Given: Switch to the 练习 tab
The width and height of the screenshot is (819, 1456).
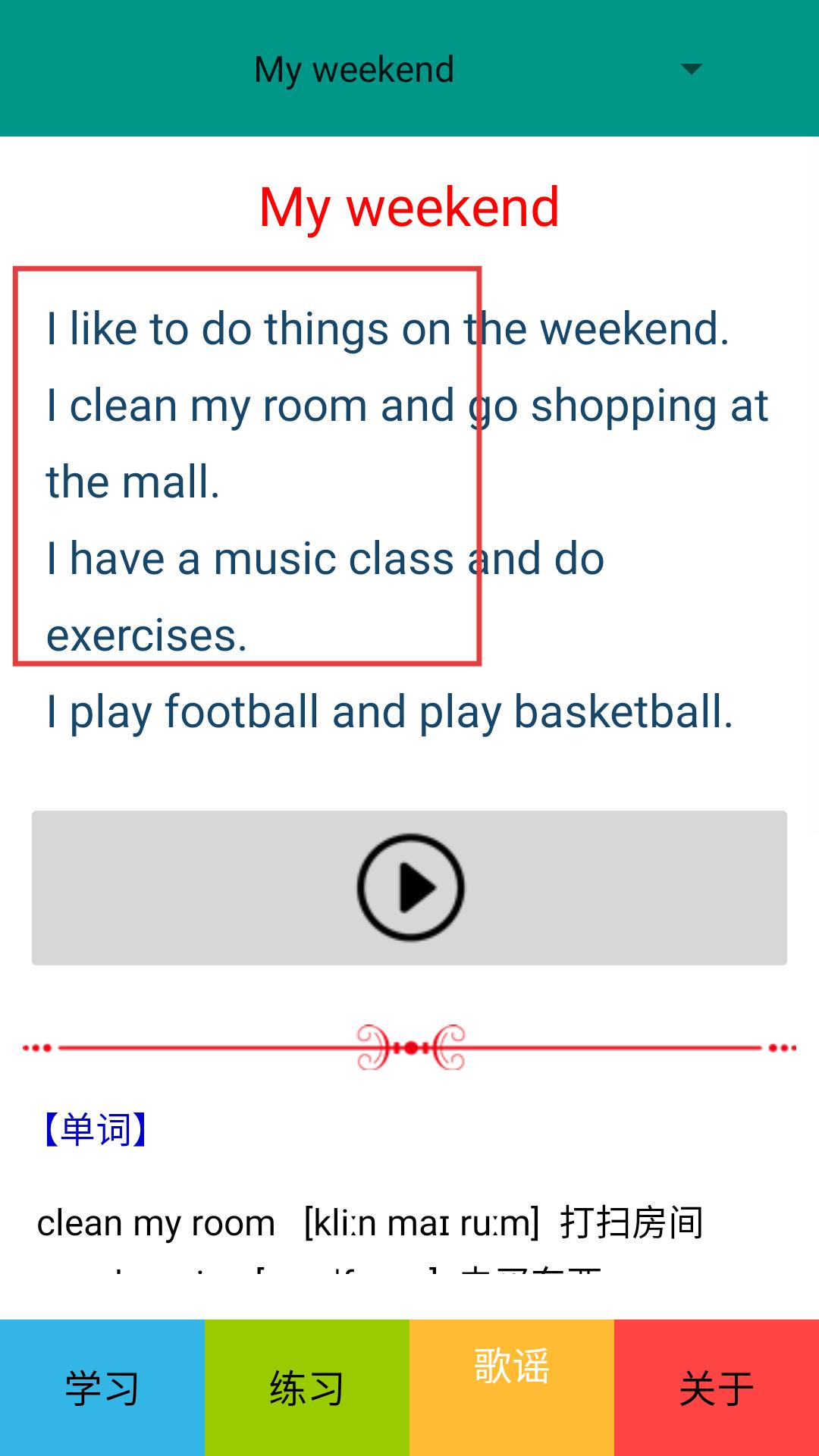Looking at the screenshot, I should click(x=307, y=1388).
